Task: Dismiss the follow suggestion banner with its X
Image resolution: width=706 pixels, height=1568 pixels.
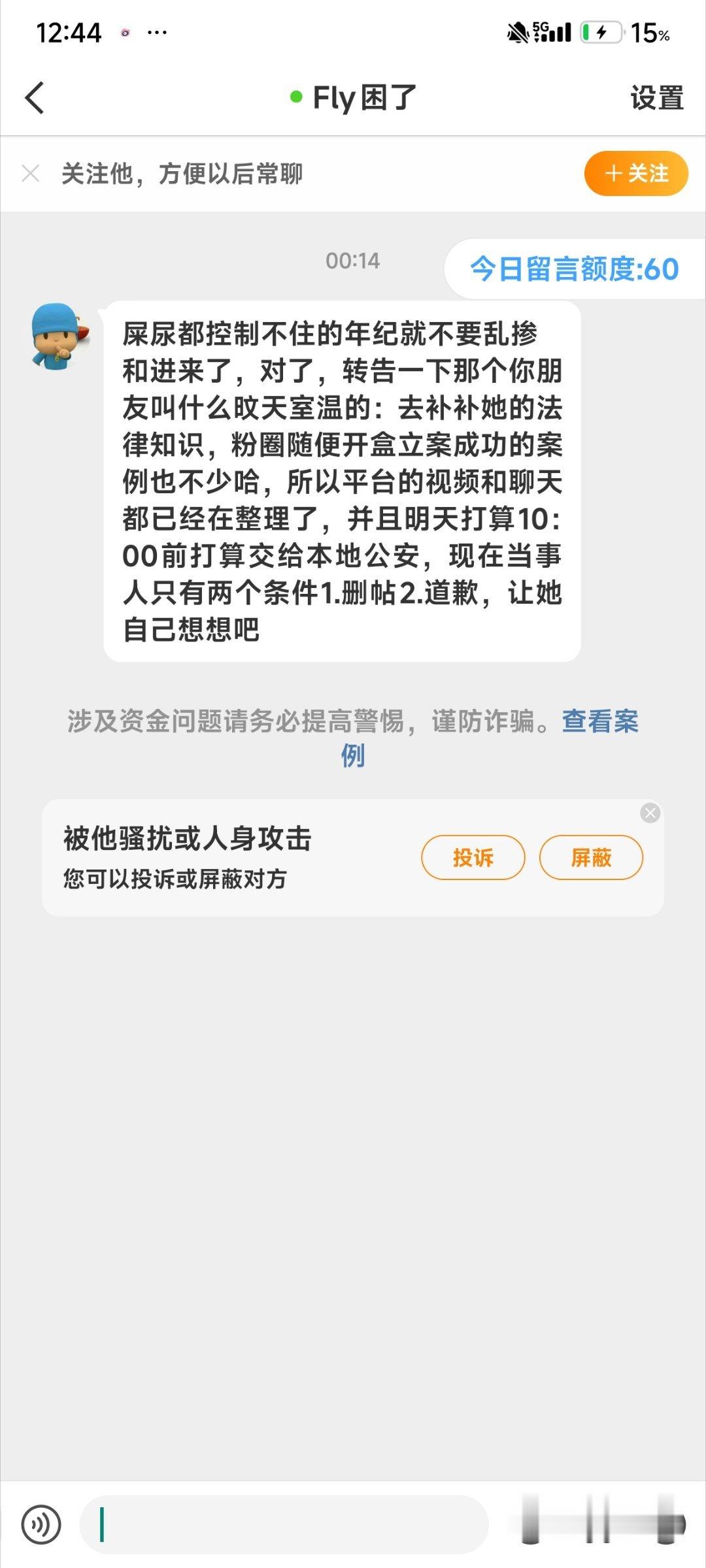Action: [x=31, y=174]
